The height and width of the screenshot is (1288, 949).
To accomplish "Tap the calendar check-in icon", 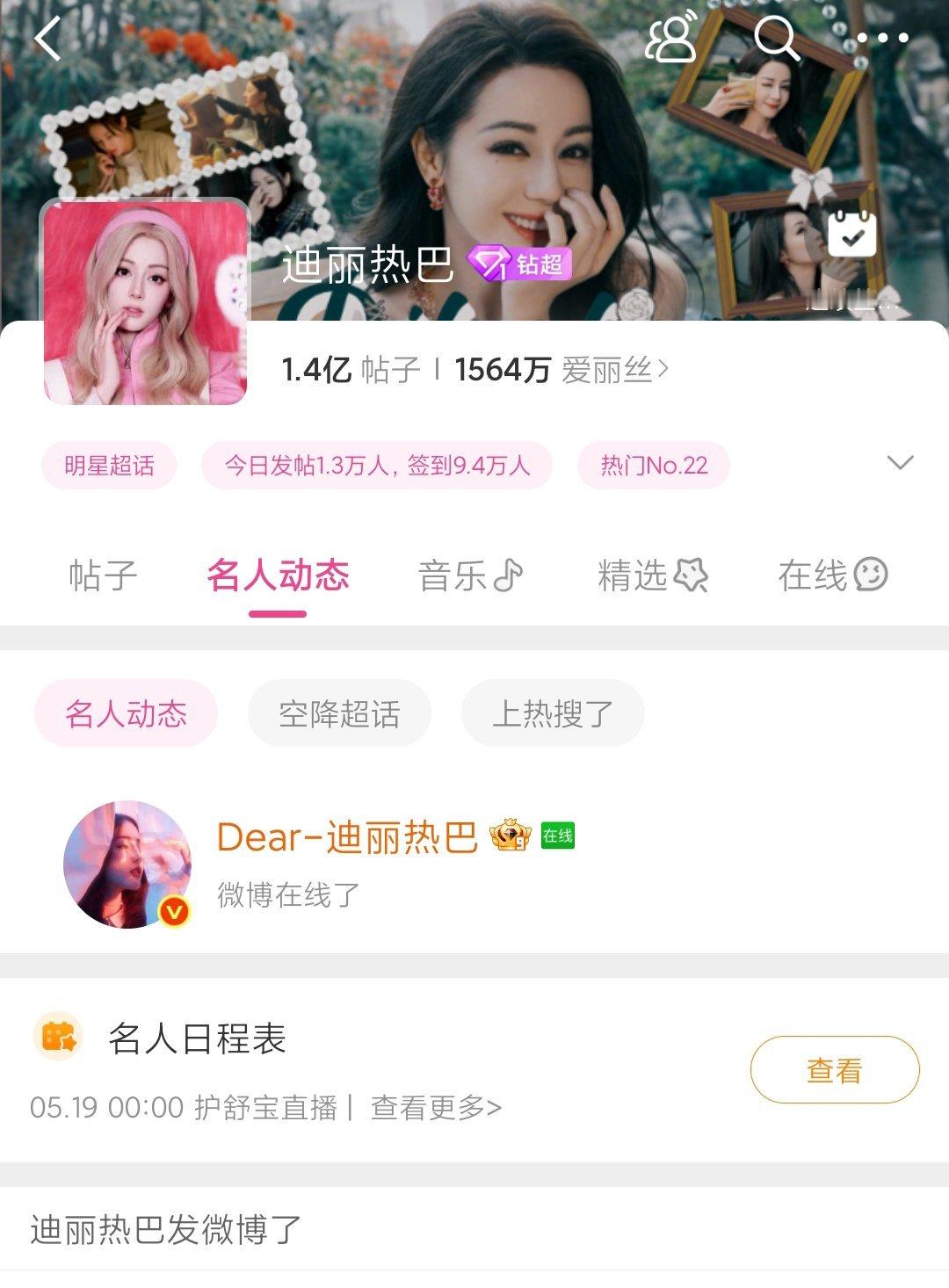I will point(851,233).
